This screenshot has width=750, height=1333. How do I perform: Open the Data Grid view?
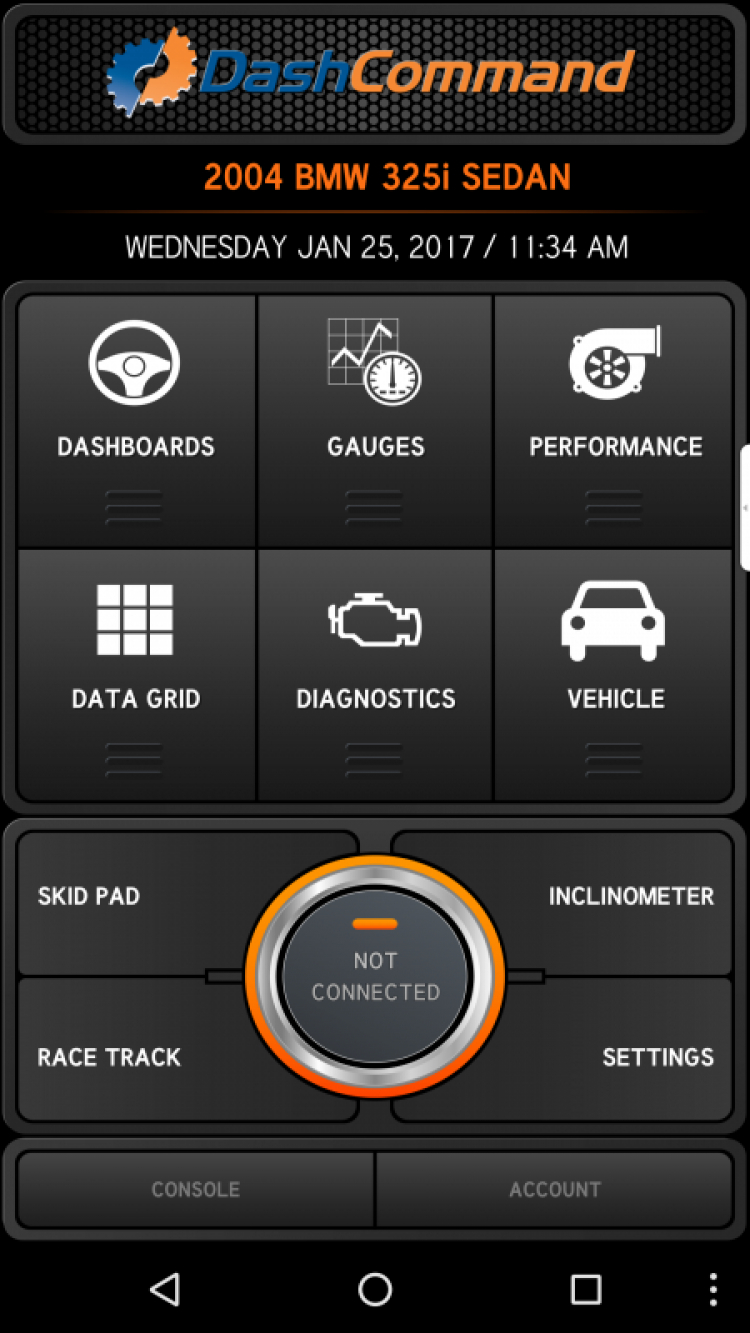[136, 673]
